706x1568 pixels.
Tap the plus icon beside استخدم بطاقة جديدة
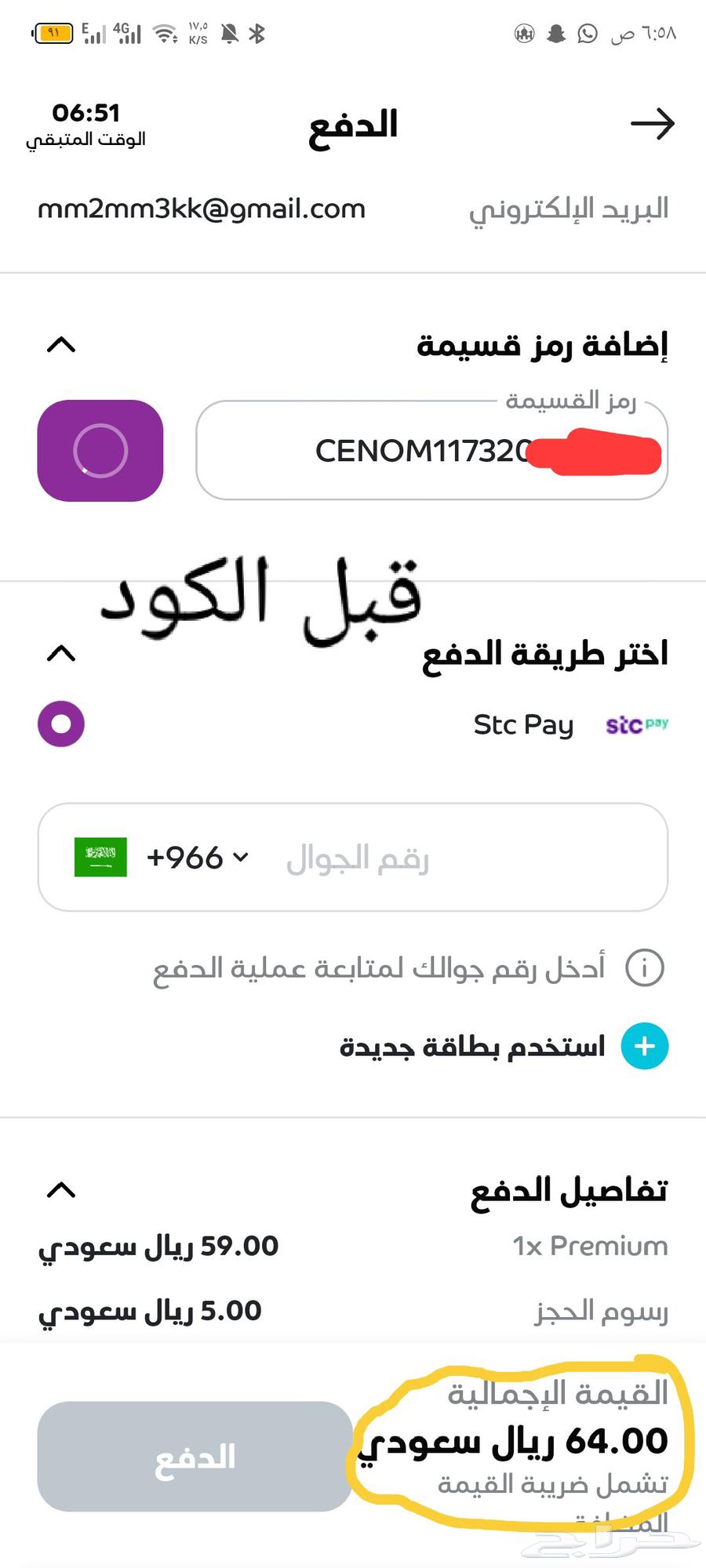coord(645,1046)
